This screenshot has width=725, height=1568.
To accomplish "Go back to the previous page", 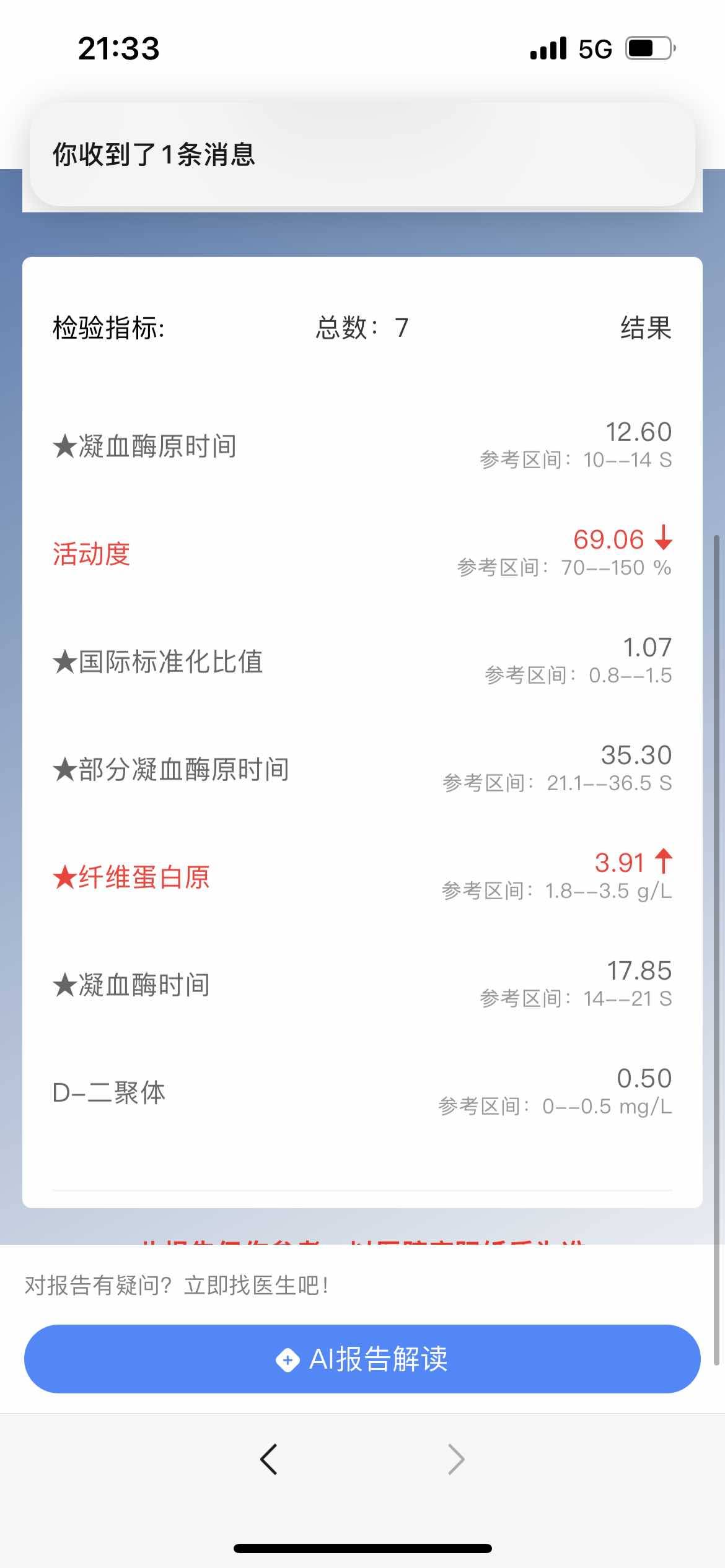I will point(269,1459).
